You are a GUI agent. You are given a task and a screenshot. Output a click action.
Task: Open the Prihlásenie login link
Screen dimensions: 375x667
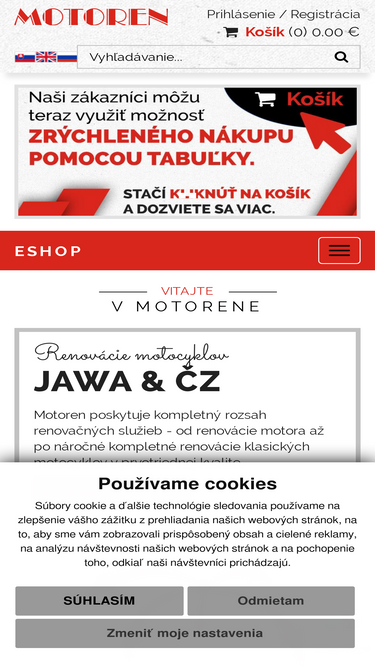point(241,14)
